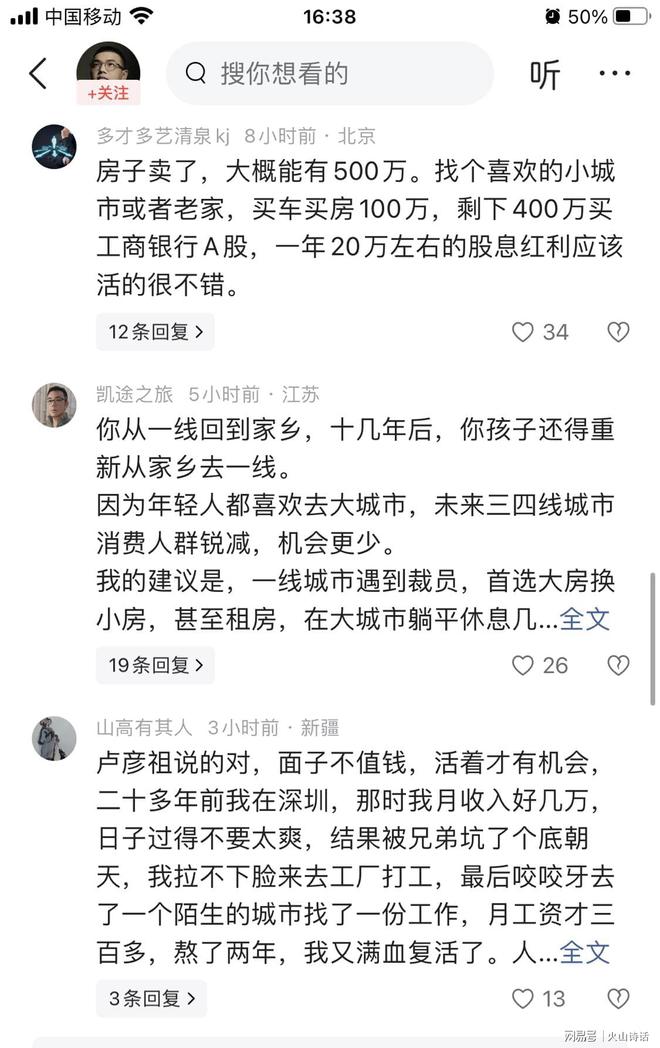Open the 搜你想看的 search box
The width and height of the screenshot is (660, 1048).
point(330,73)
